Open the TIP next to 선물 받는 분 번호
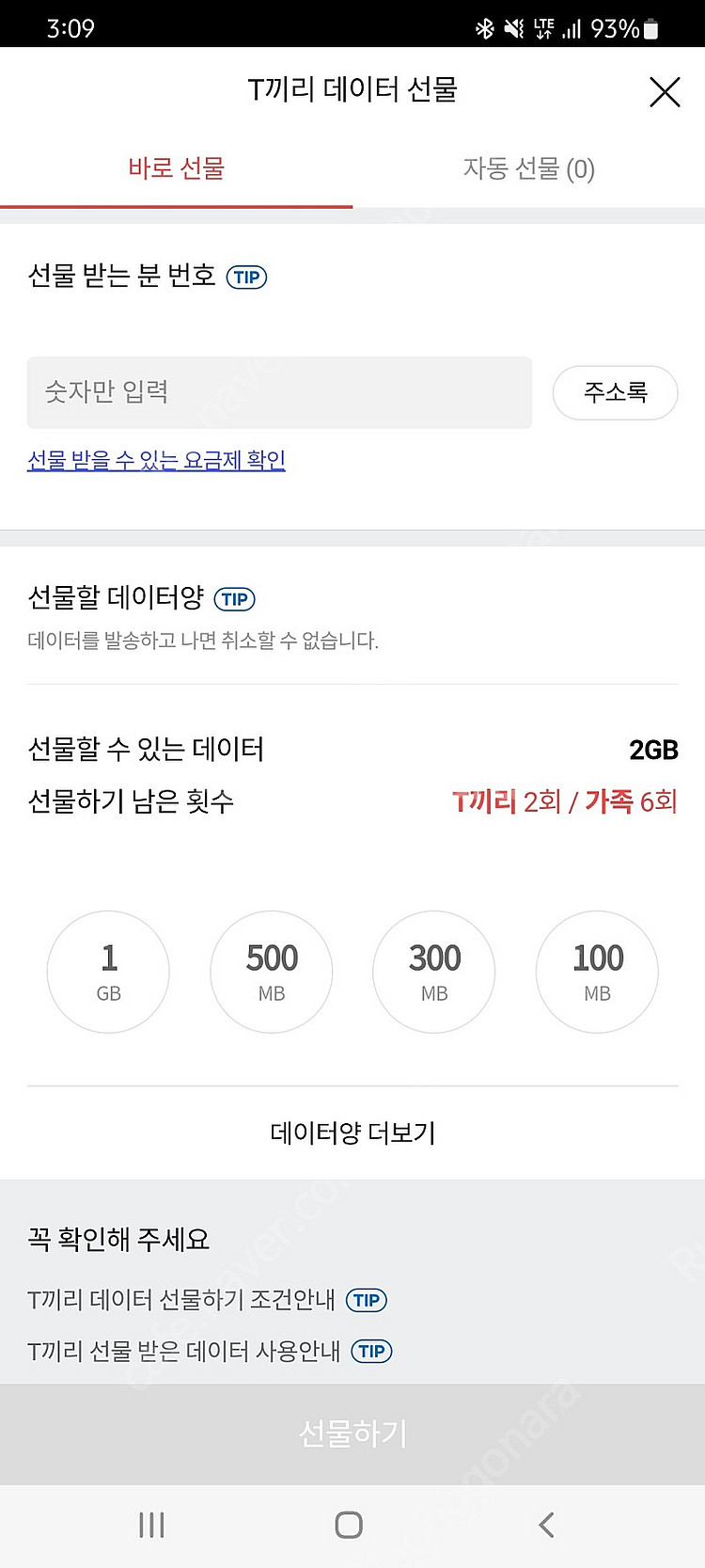This screenshot has height=1568, width=705. [246, 277]
